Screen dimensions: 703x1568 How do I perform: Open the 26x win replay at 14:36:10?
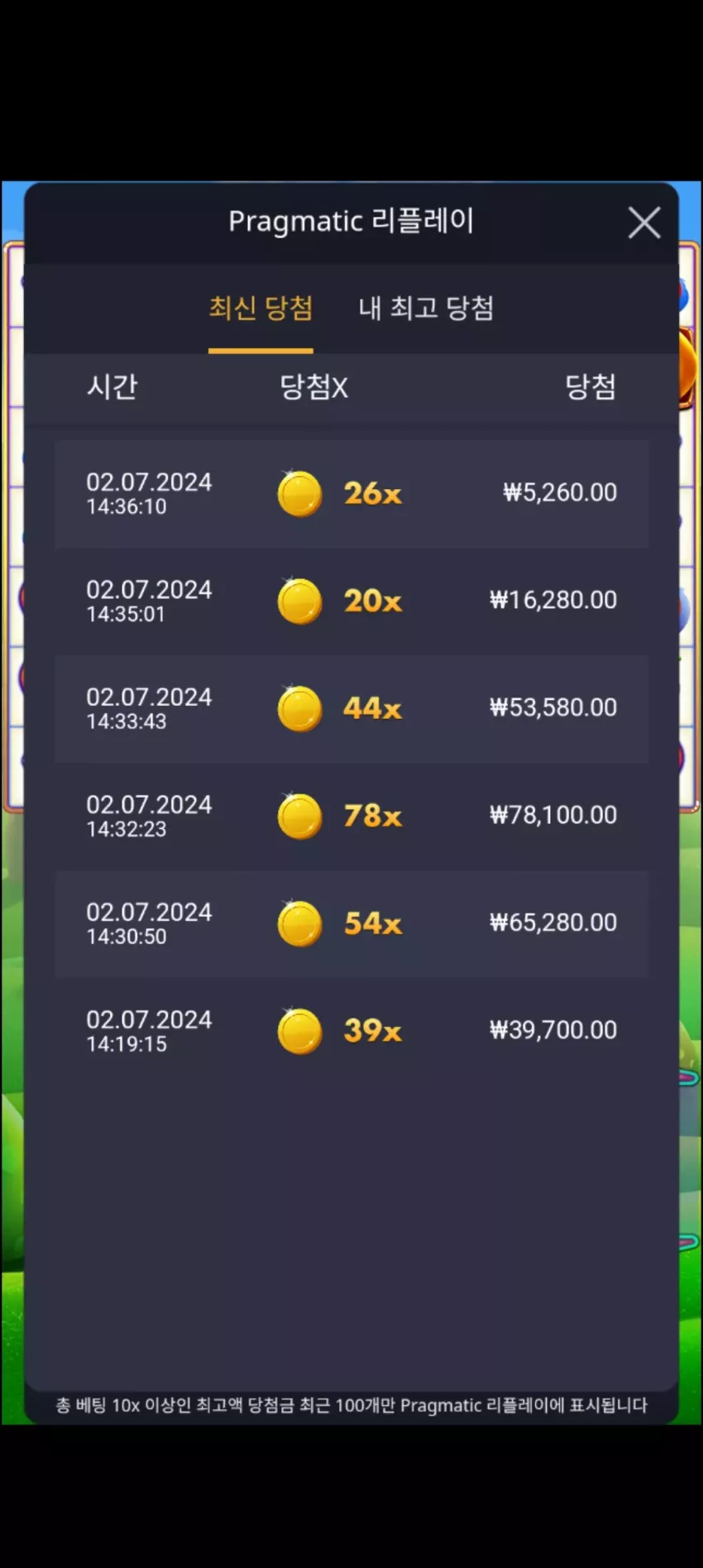pos(351,494)
